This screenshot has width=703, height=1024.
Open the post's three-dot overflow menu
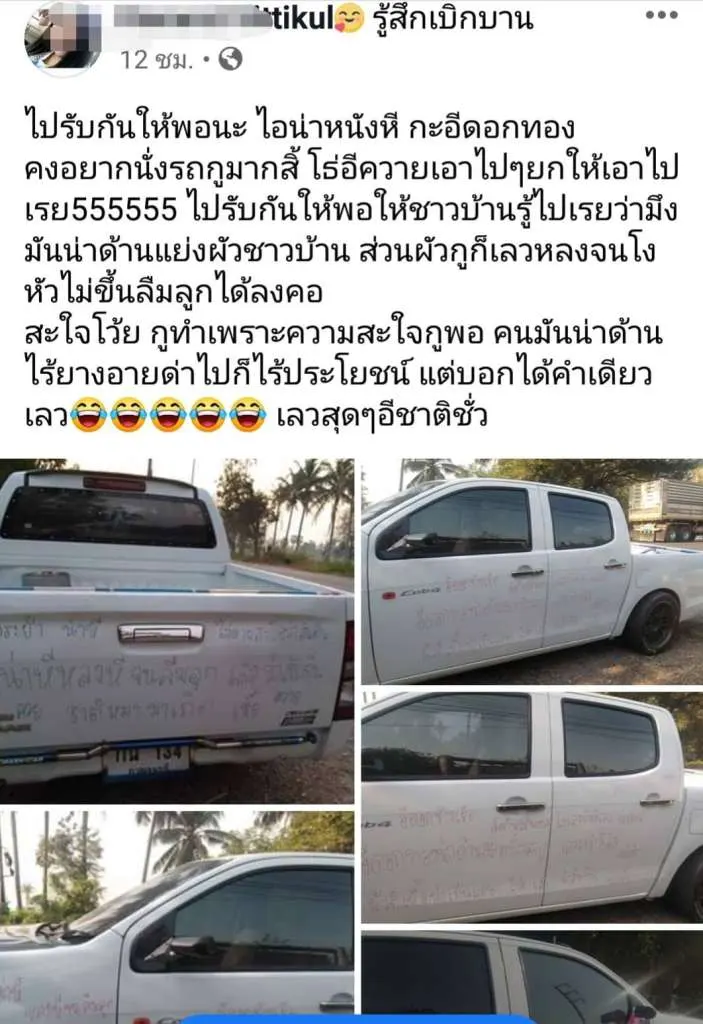(x=661, y=15)
